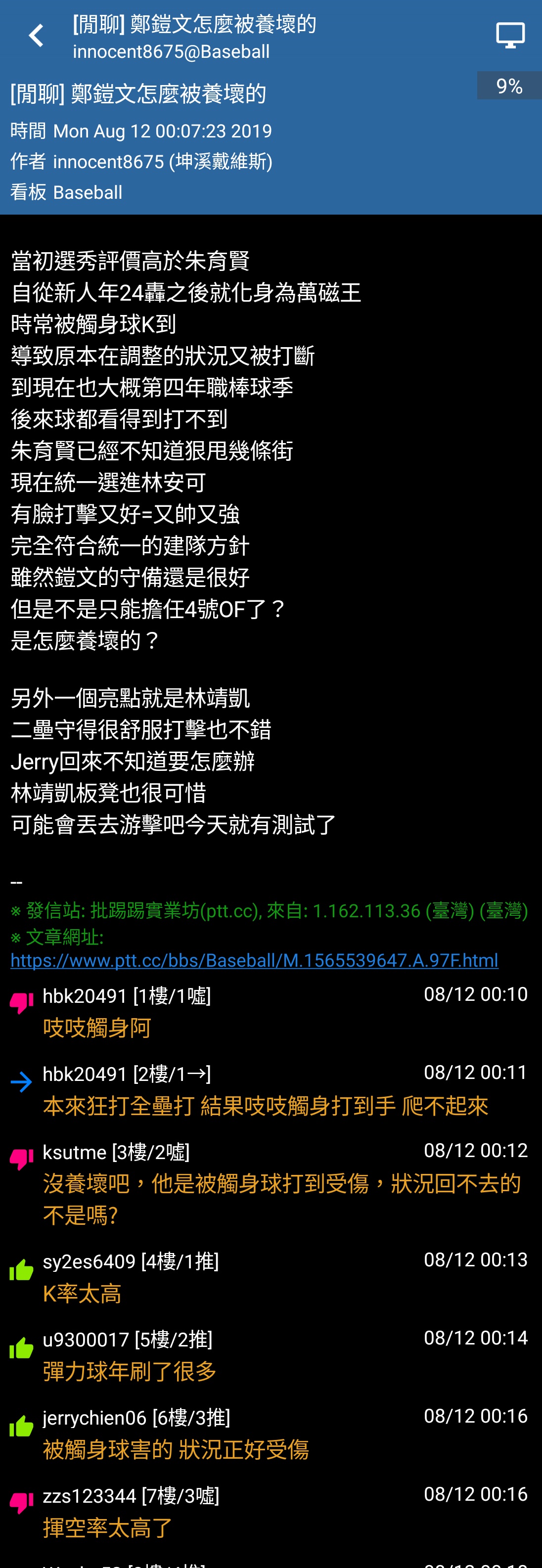
Task: Open the ptt.cc article URL link
Action: [x=254, y=960]
